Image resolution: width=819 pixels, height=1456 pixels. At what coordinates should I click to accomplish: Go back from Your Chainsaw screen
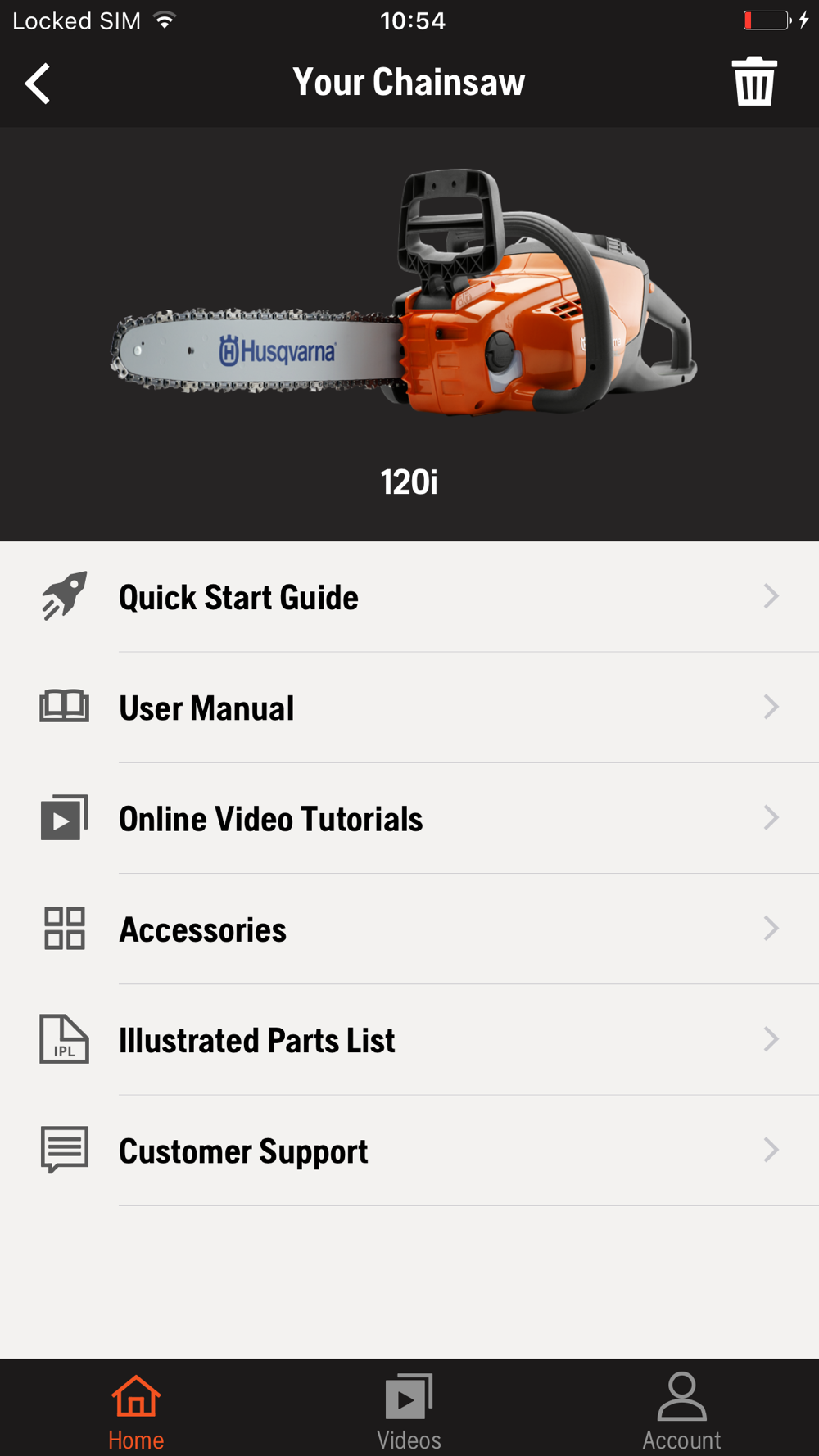[x=38, y=84]
